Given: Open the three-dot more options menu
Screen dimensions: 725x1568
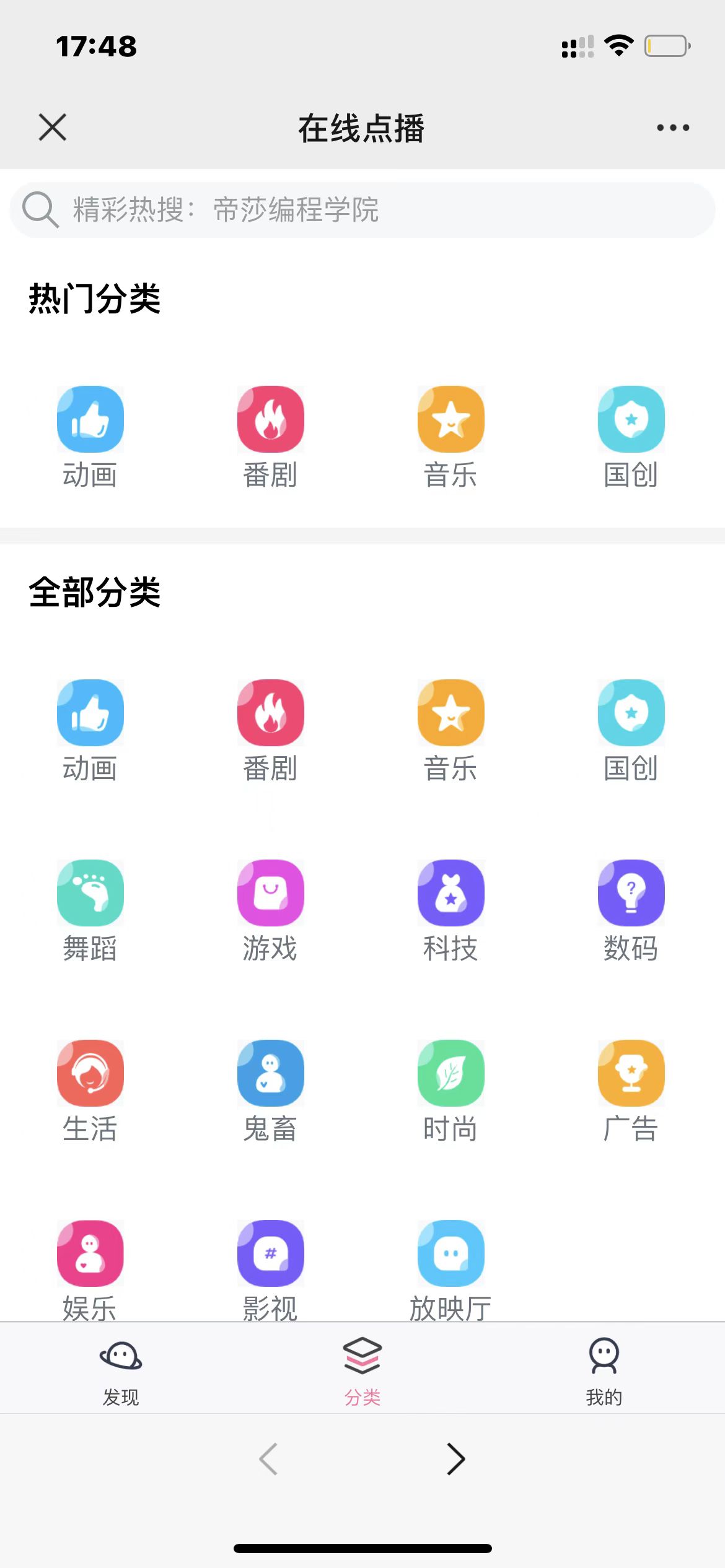Looking at the screenshot, I should (672, 128).
